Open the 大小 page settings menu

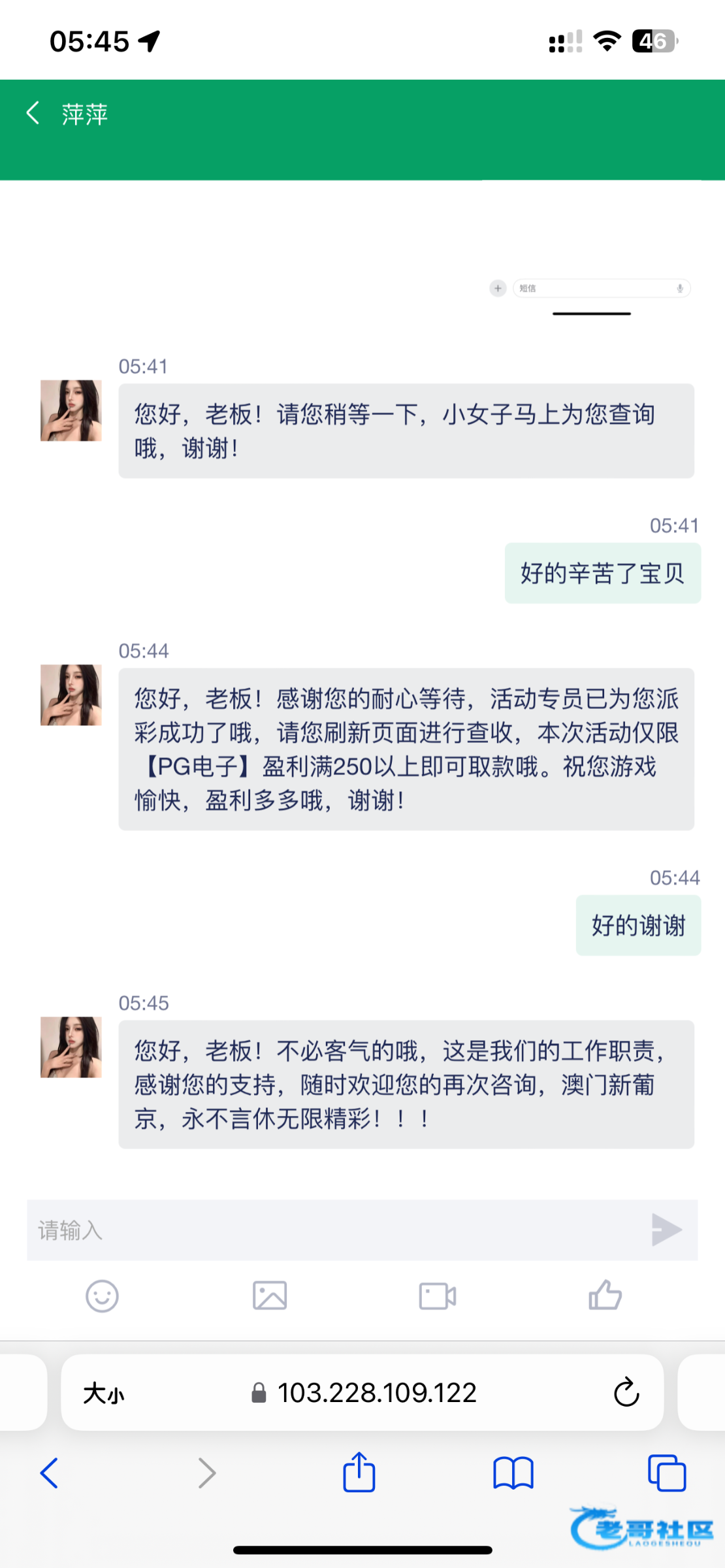[x=104, y=1394]
